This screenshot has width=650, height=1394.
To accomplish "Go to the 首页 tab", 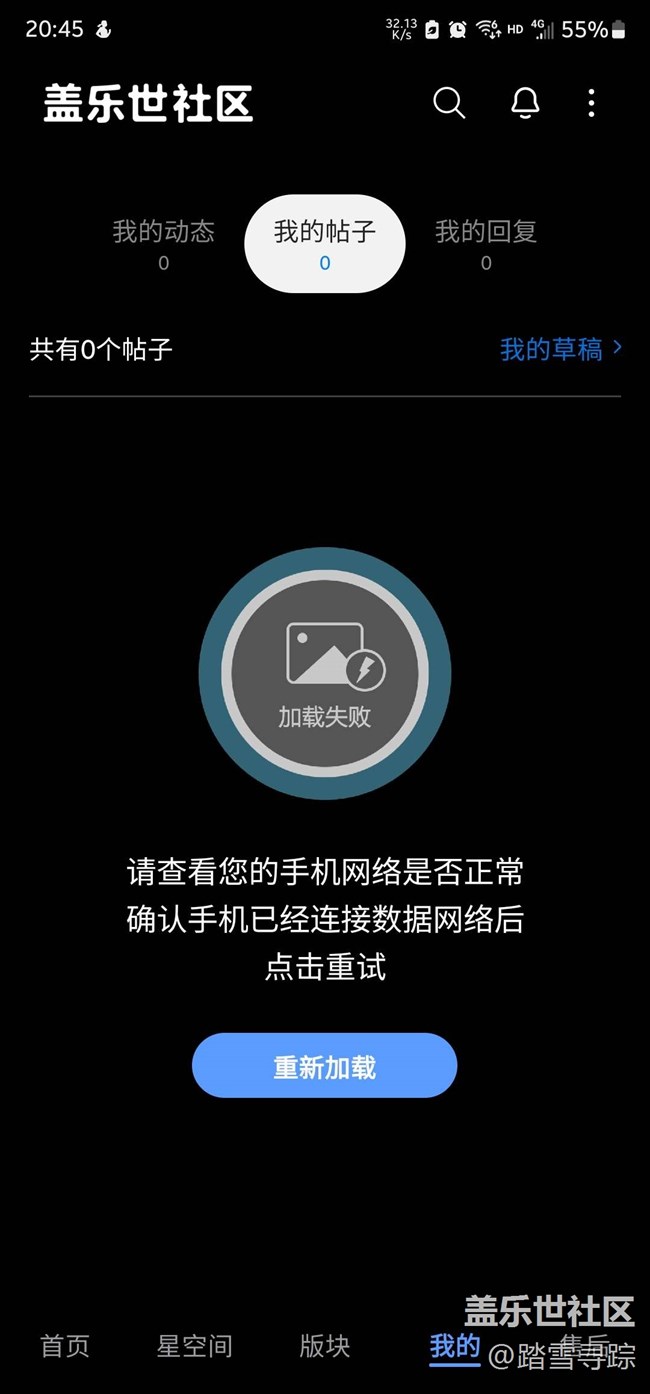I will [65, 1346].
